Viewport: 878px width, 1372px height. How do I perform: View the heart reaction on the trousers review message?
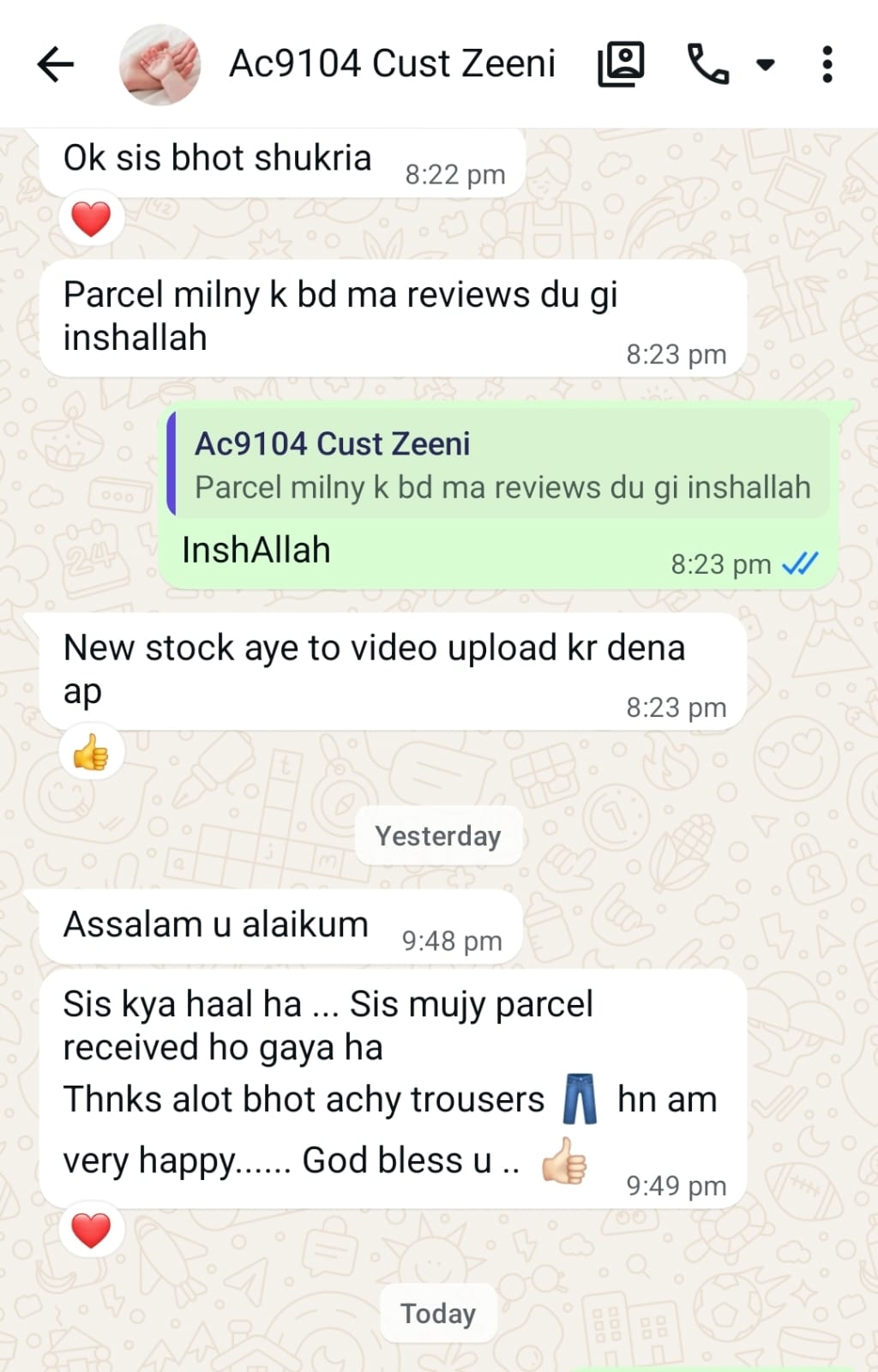(x=91, y=1231)
